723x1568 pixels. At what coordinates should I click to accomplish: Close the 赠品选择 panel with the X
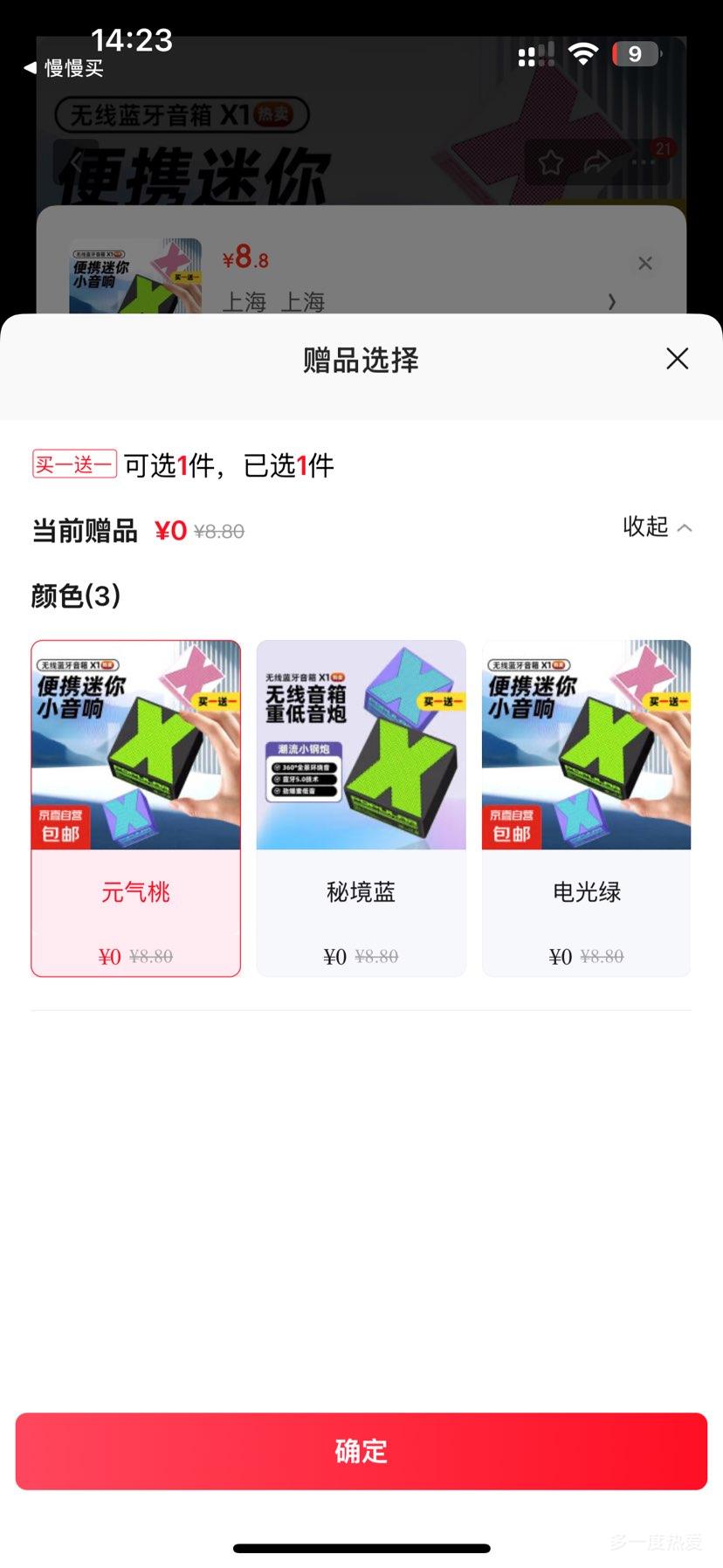click(x=677, y=359)
